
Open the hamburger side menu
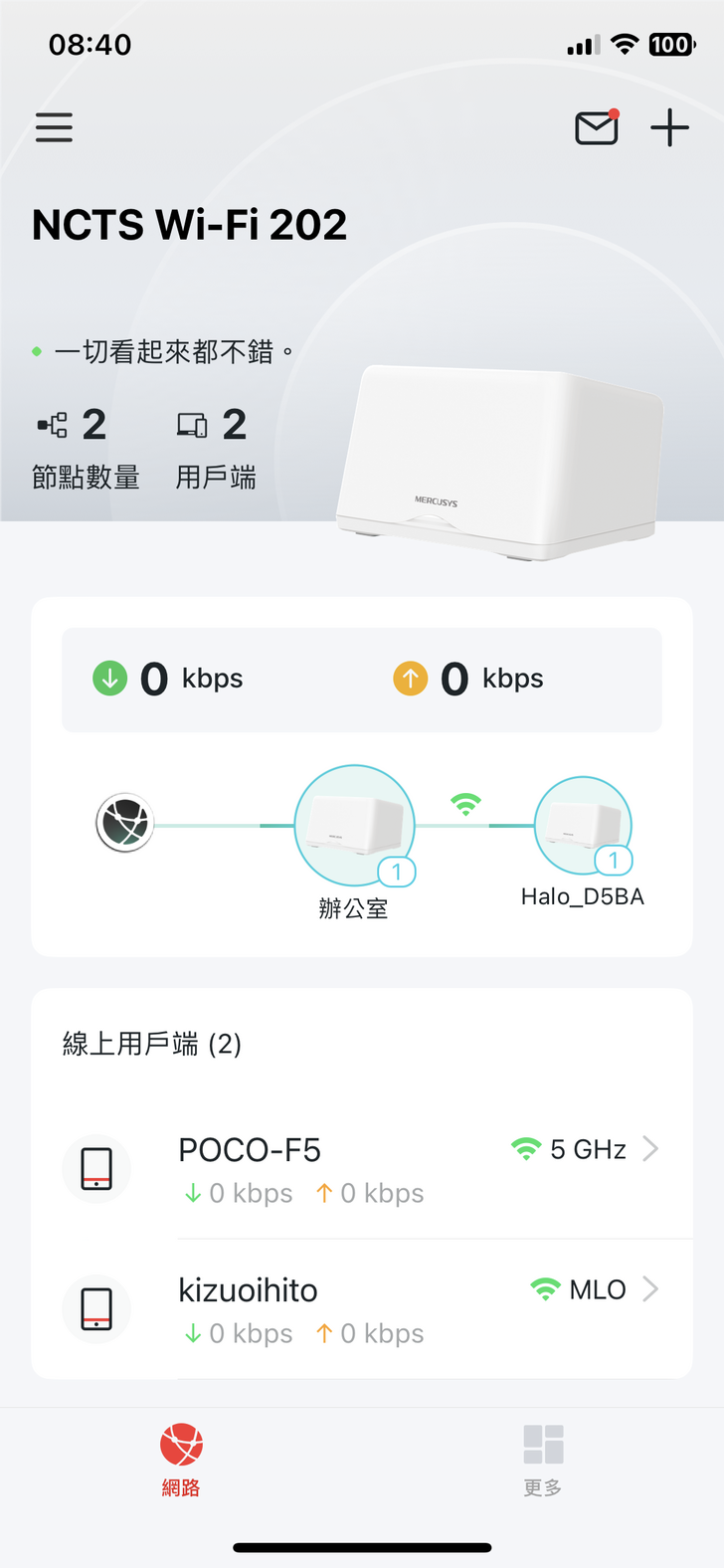(x=54, y=127)
